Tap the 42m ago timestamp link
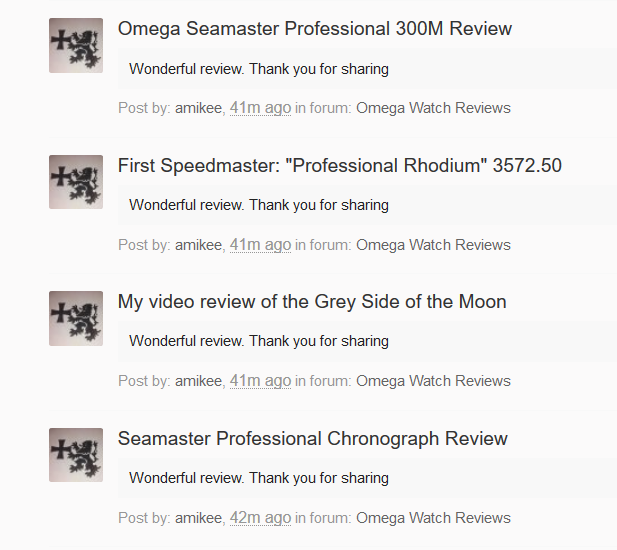This screenshot has width=617, height=550. tap(260, 518)
